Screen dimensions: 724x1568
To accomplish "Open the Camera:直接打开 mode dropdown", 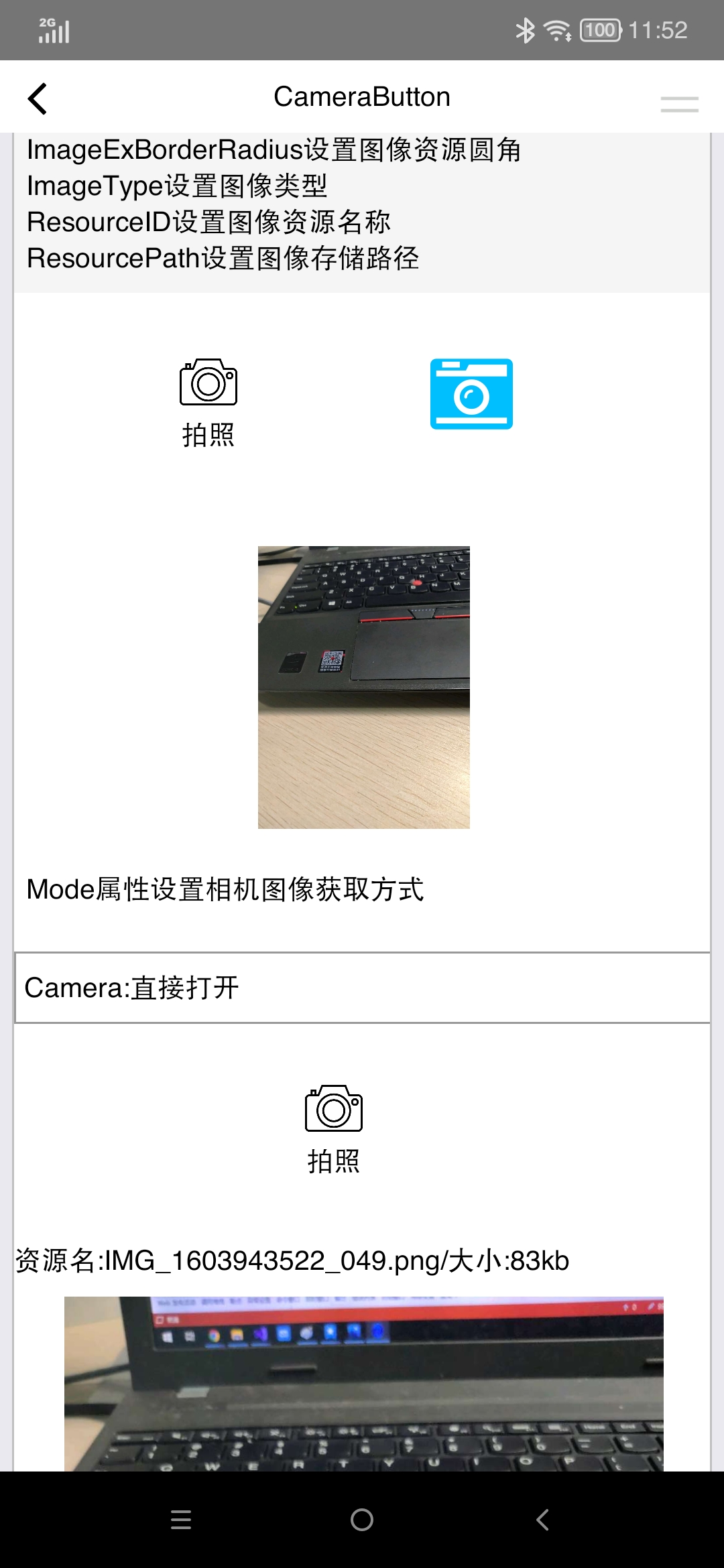I will tap(362, 988).
